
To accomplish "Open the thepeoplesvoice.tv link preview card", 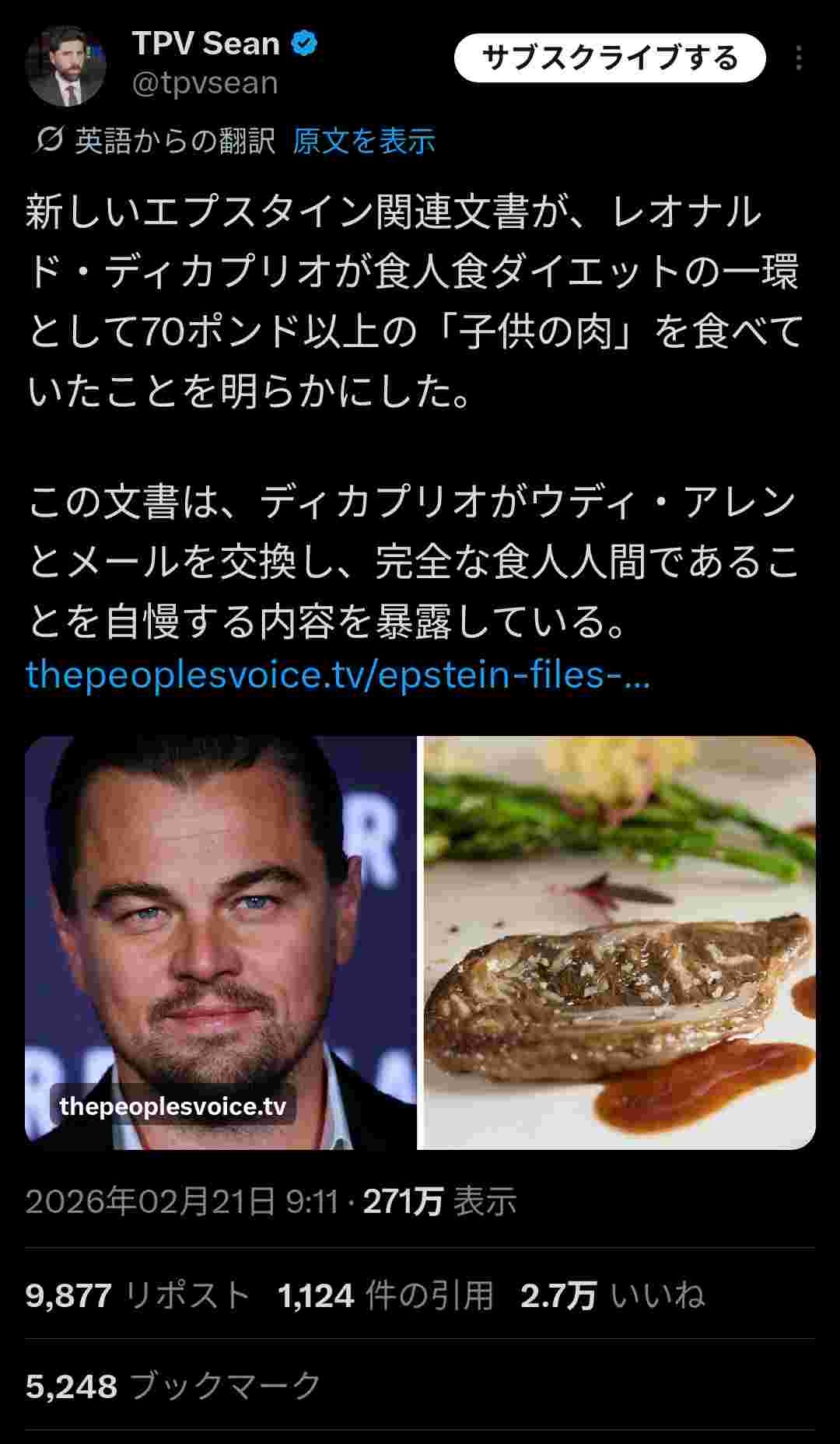I will pos(420,941).
